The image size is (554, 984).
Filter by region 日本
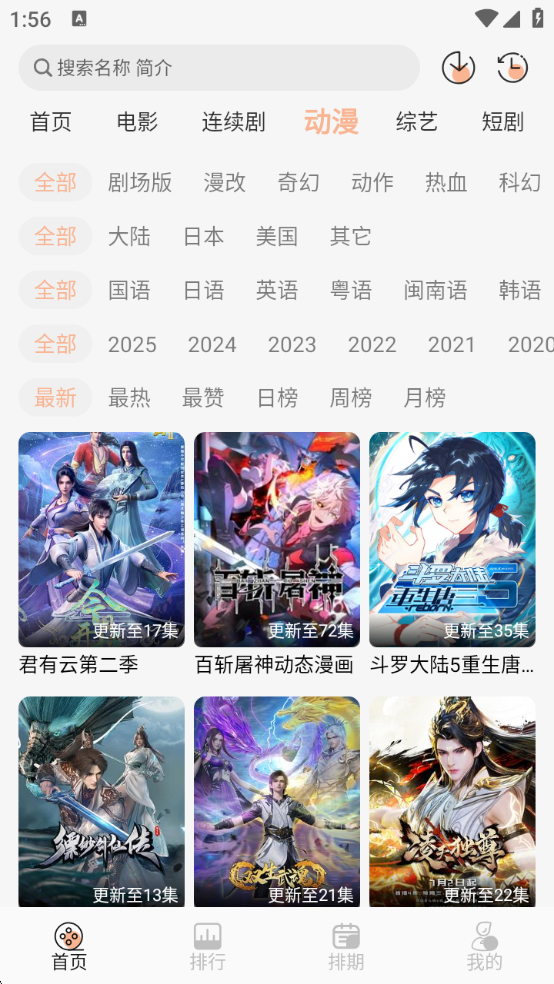[203, 237]
